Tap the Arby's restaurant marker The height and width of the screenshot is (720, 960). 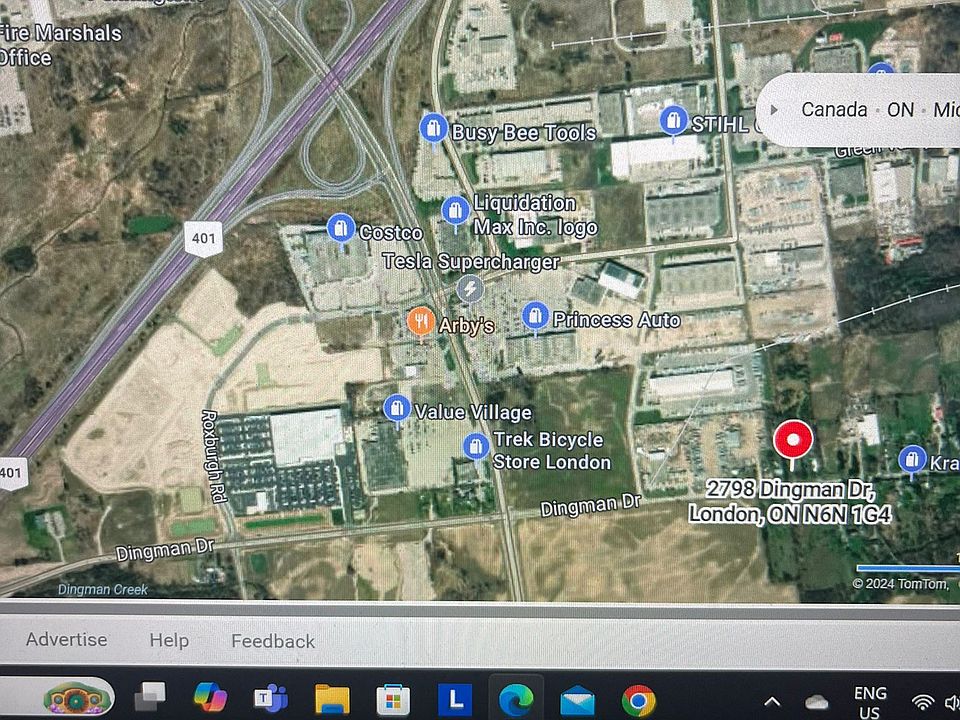pos(421,322)
